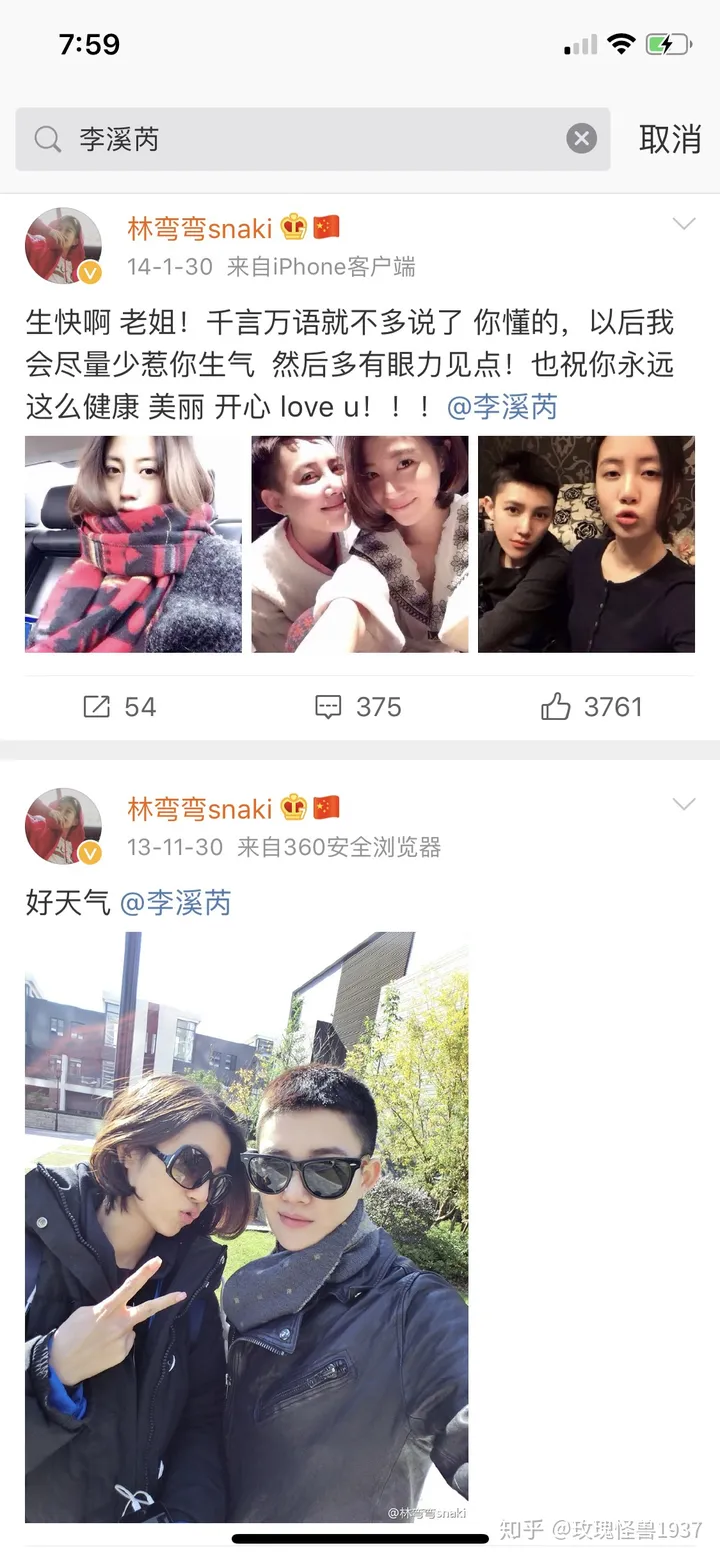Tap the Wi-Fi icon in the status bar

click(618, 44)
